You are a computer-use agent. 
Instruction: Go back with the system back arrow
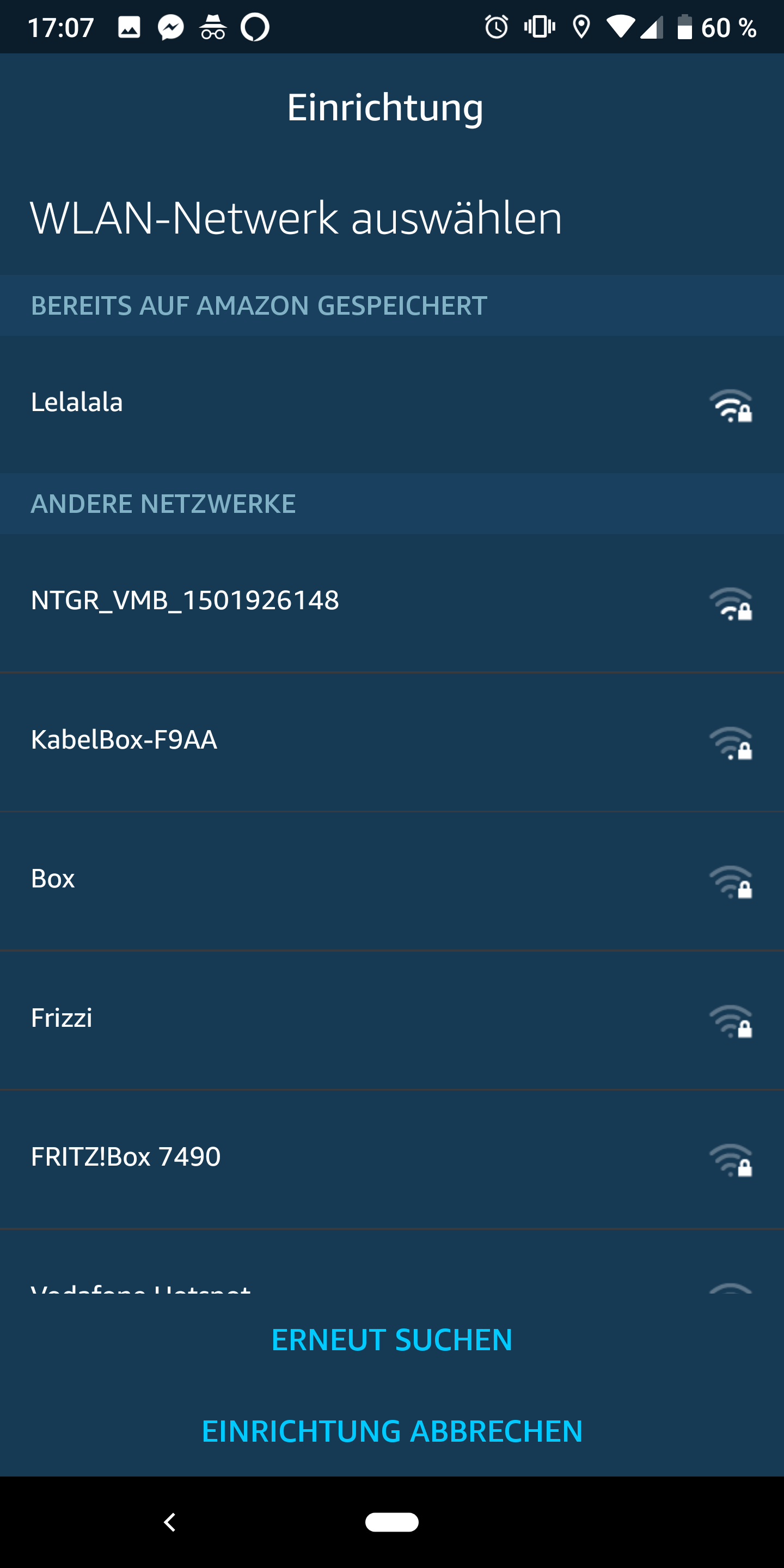170,1522
